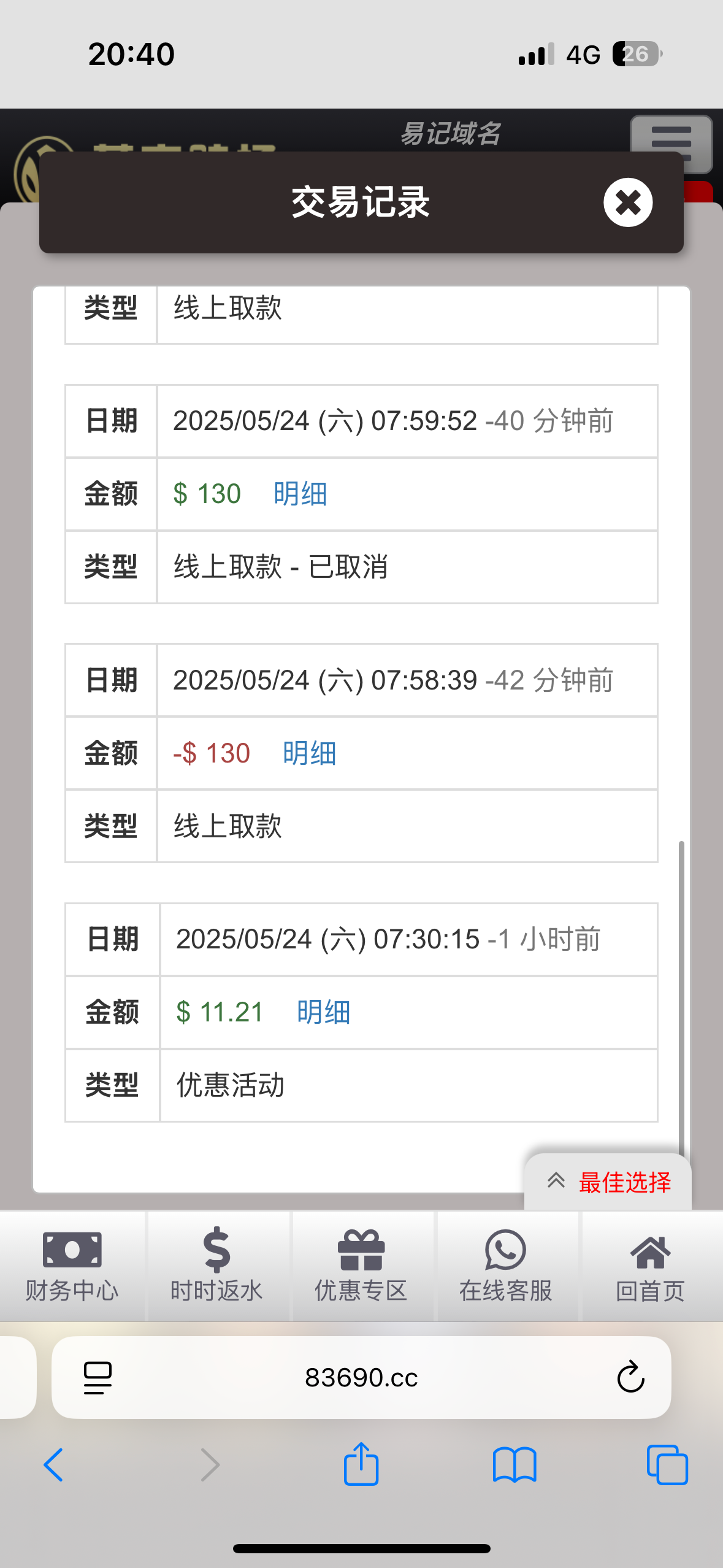Open 时时返水

(x=217, y=1266)
